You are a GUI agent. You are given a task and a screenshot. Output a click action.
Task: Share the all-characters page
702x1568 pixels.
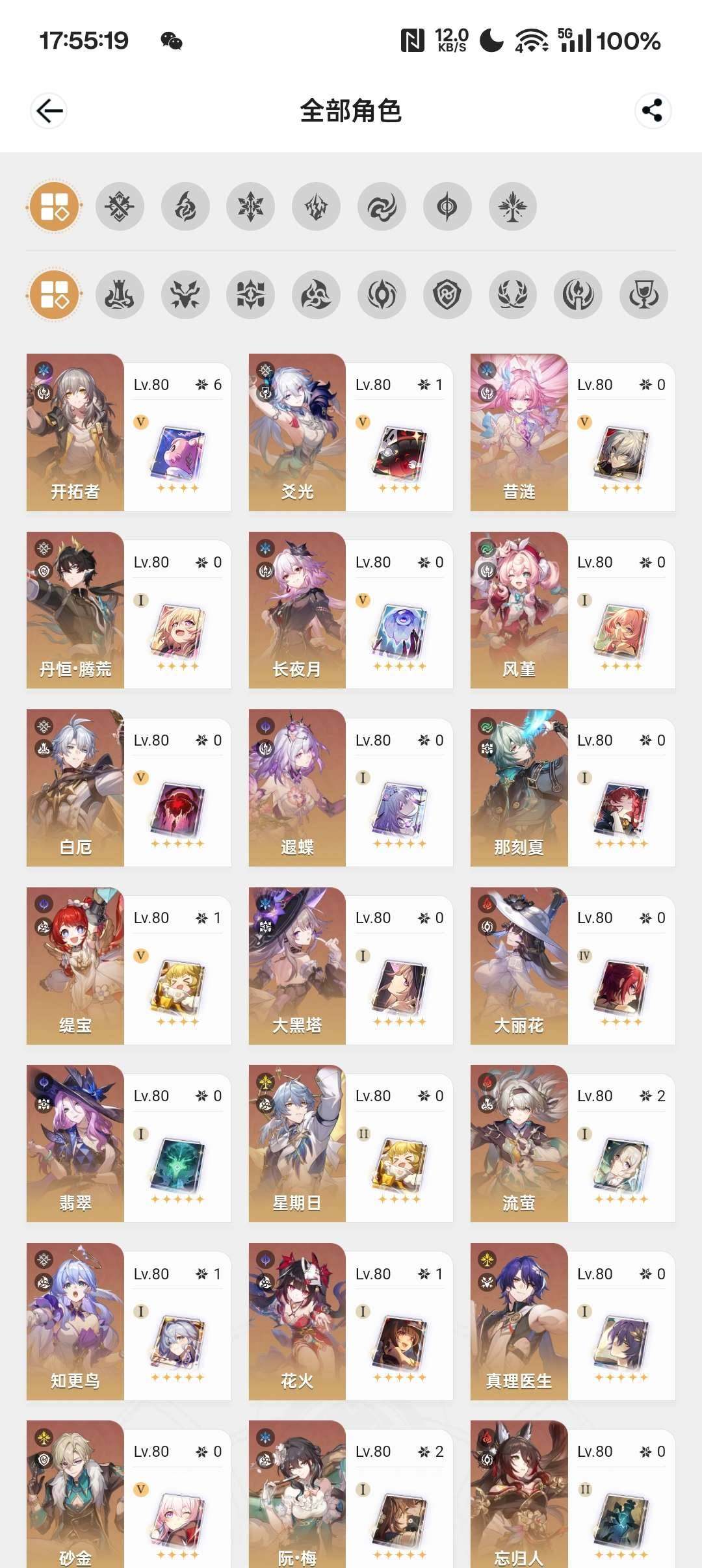coord(652,111)
